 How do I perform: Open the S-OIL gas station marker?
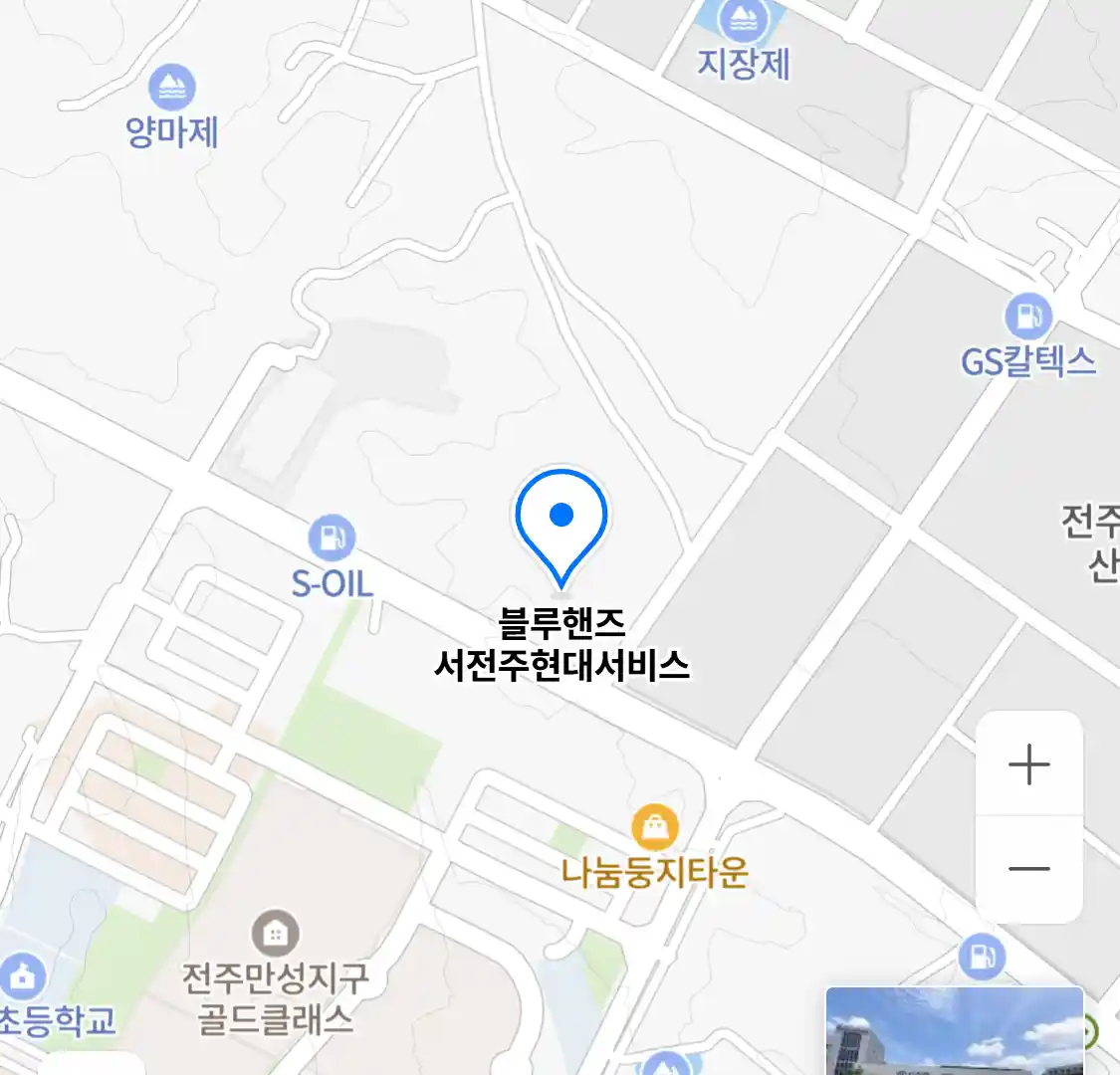[332, 538]
